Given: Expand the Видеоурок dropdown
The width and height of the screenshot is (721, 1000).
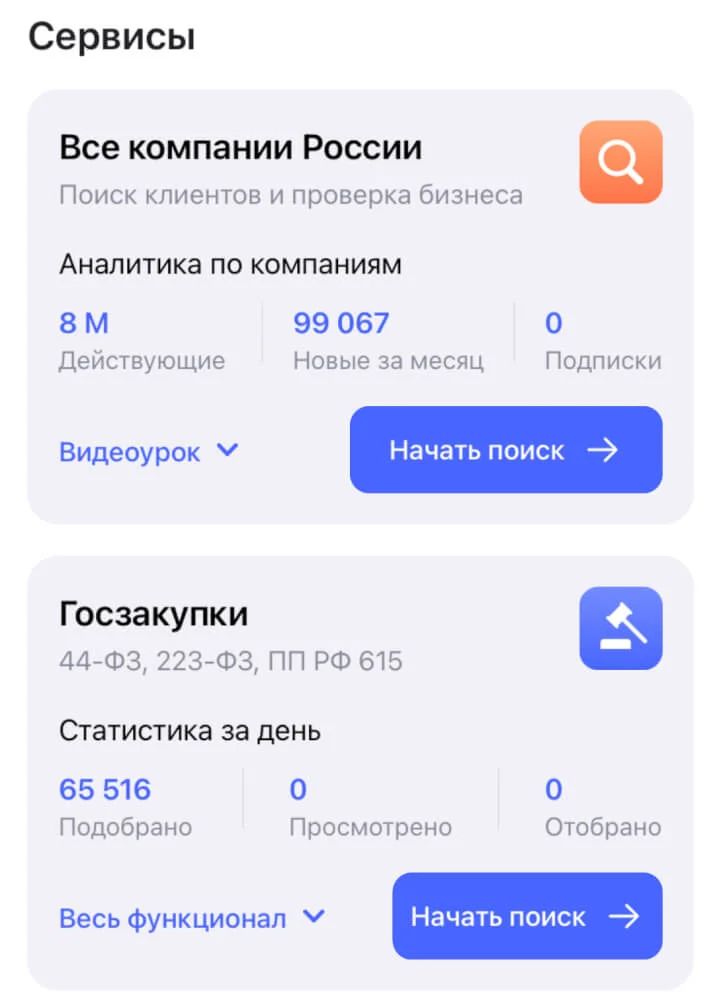Looking at the screenshot, I should pyautogui.click(x=148, y=452).
